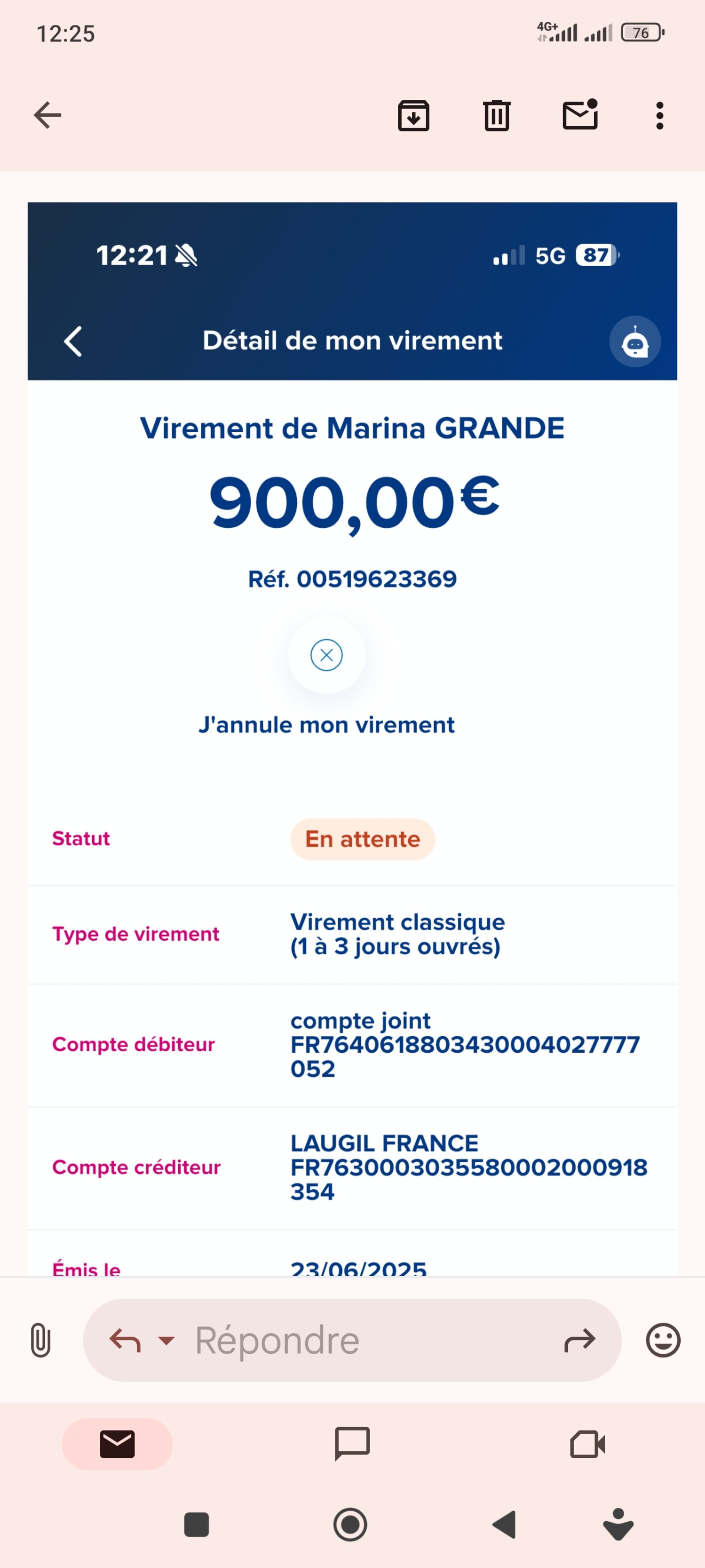Switch to the Meet video tab
The width and height of the screenshot is (705, 1568).
587,1444
